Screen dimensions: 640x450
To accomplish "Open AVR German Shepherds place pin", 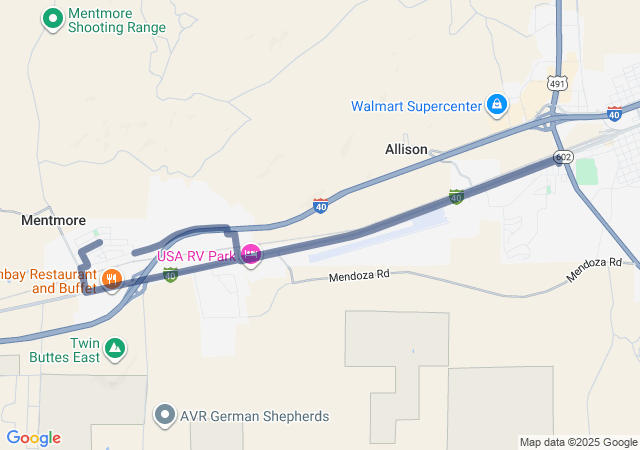I will coord(165,414).
